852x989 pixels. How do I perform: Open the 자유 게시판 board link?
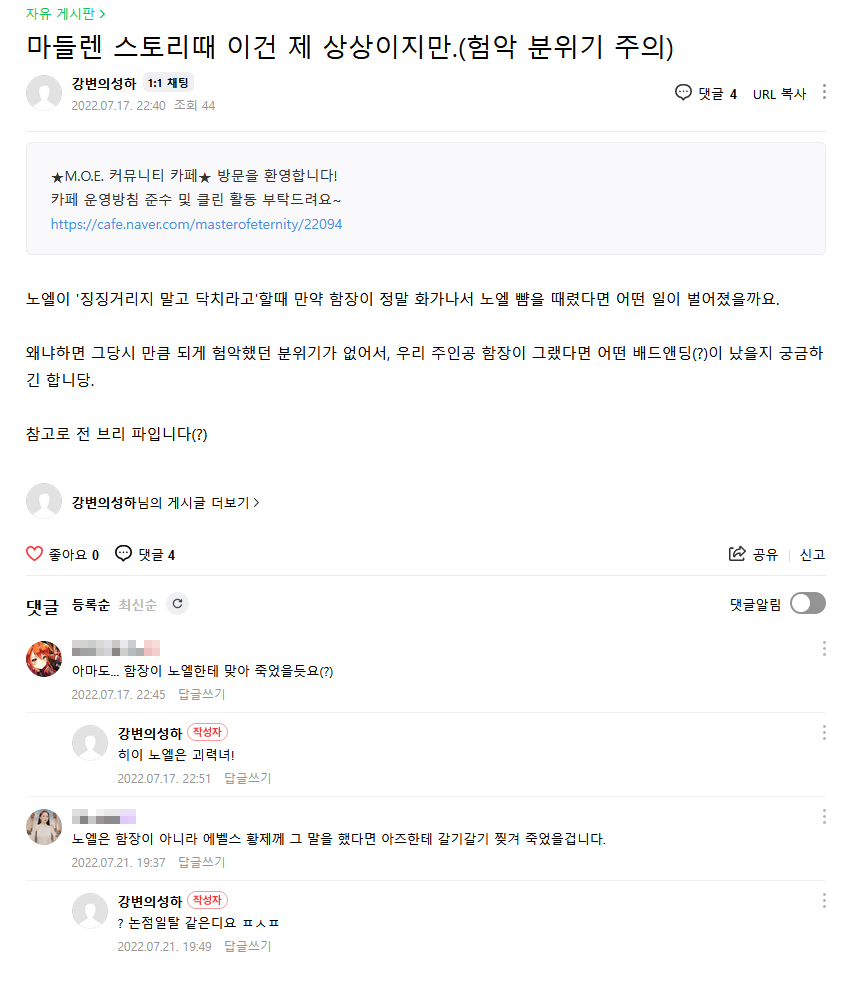[66, 14]
